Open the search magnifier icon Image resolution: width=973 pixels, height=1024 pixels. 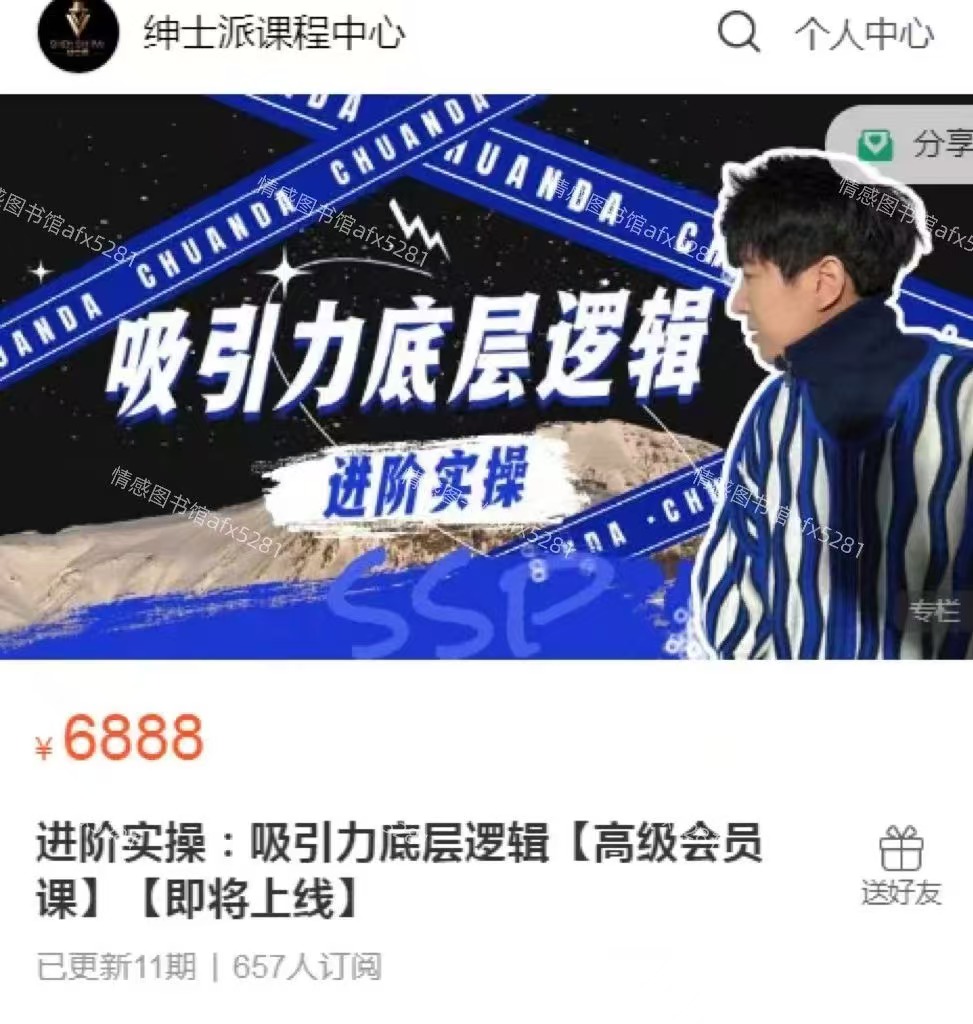click(x=739, y=33)
